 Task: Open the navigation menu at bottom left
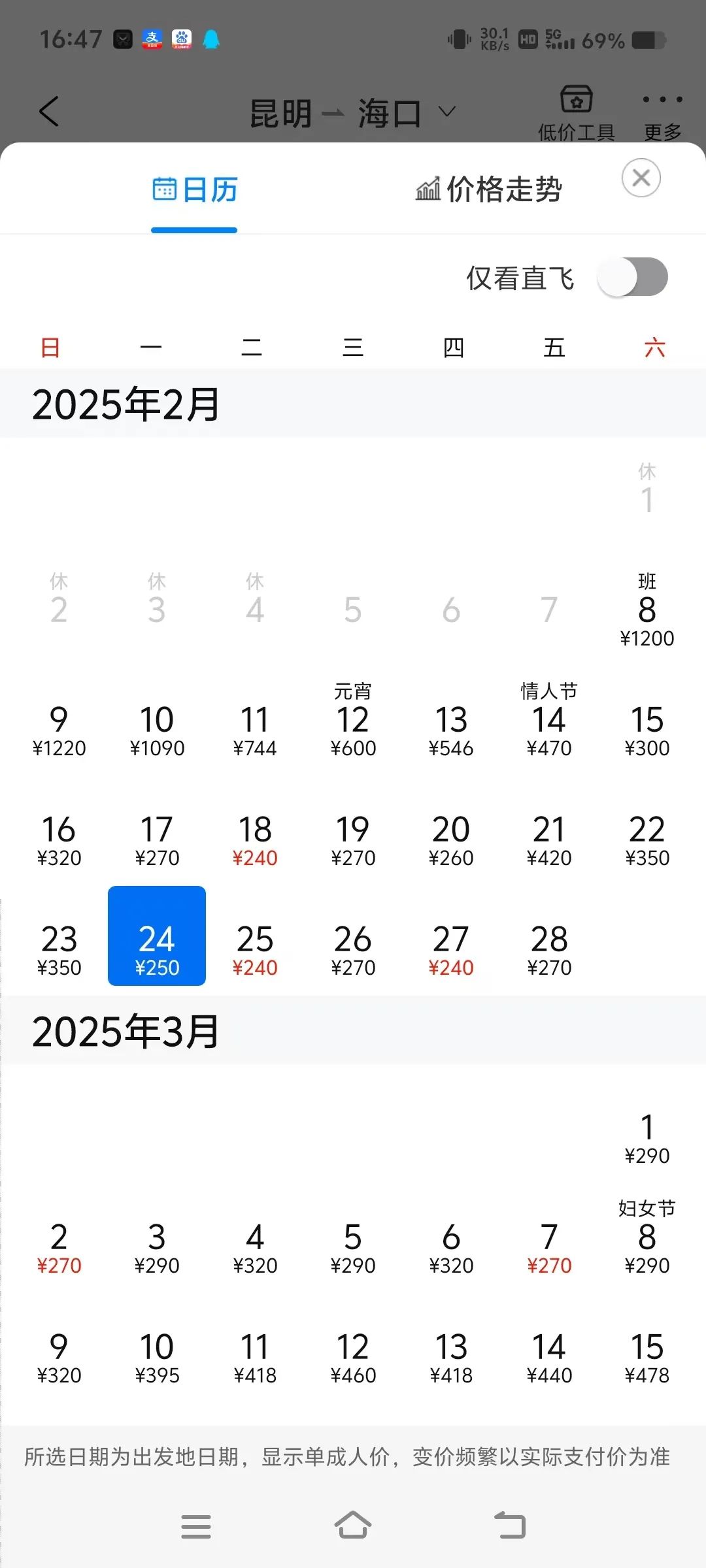(196, 1526)
